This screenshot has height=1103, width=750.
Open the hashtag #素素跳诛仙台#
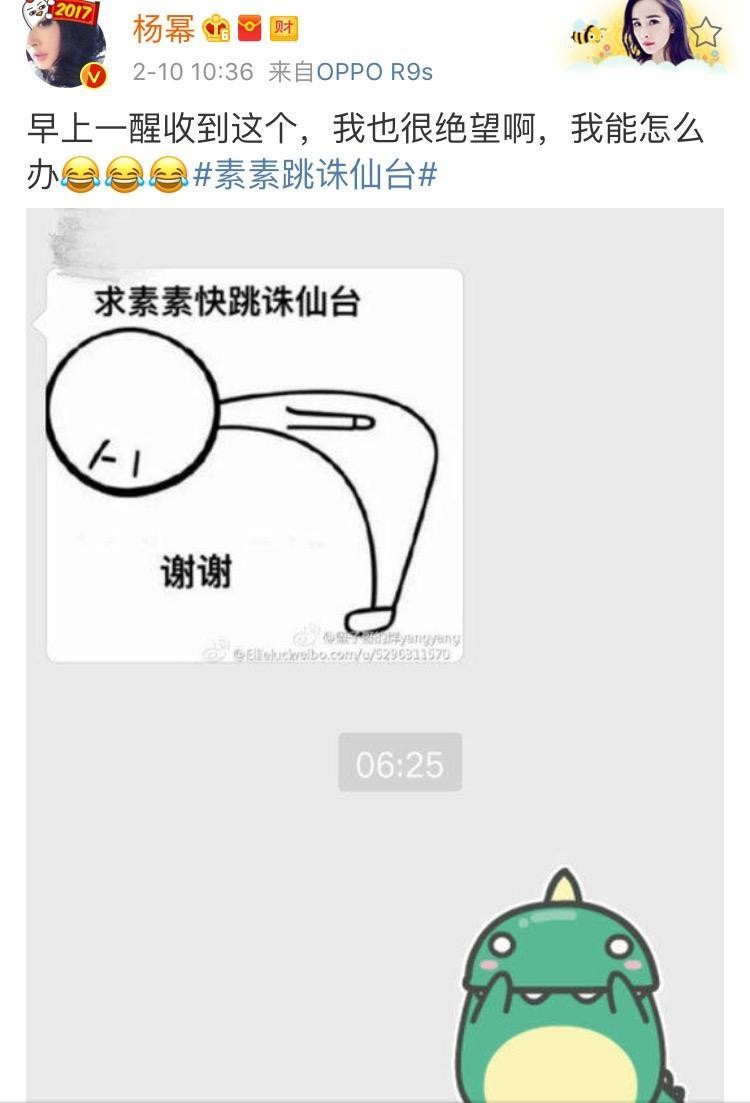pos(315,176)
